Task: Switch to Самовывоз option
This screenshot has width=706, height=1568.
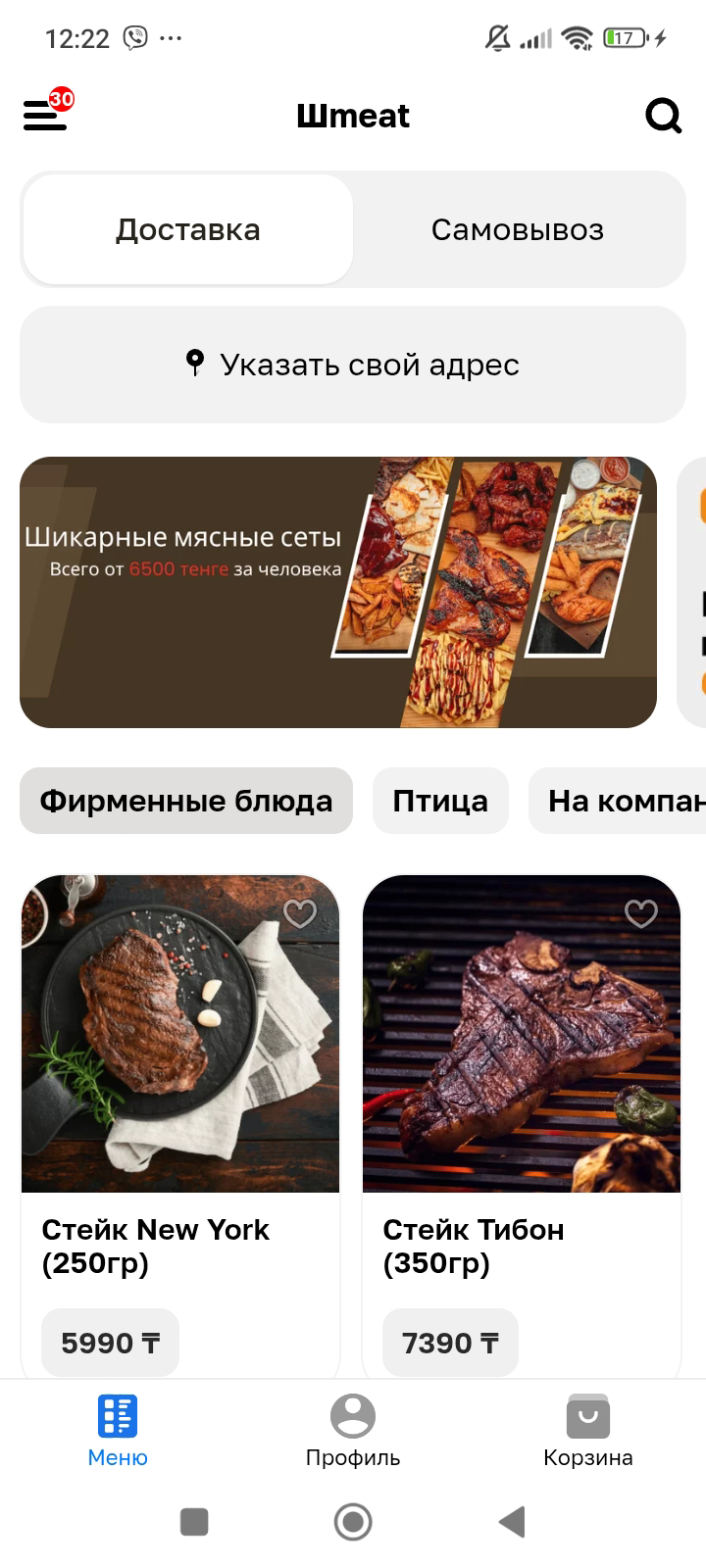Action: pos(517,229)
